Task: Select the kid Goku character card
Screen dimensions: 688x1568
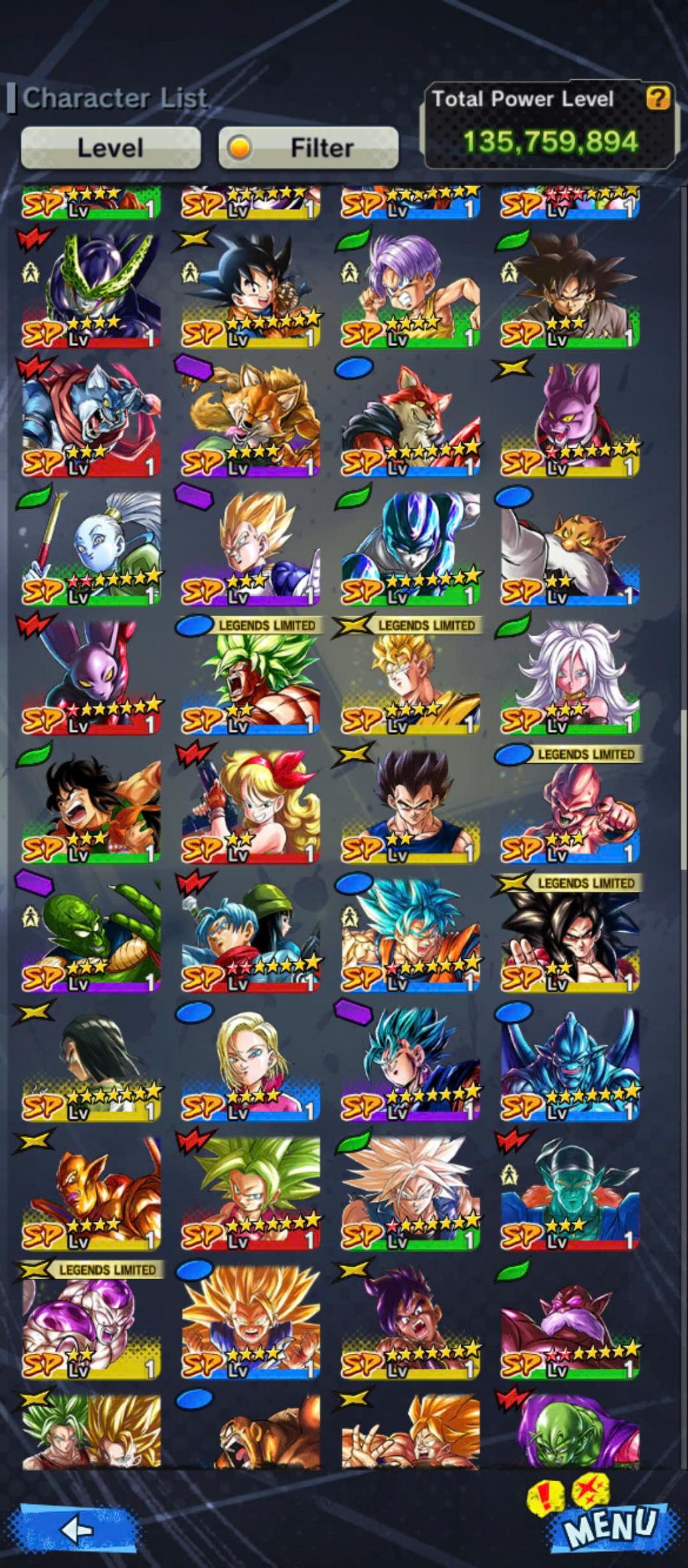Action: click(251, 289)
